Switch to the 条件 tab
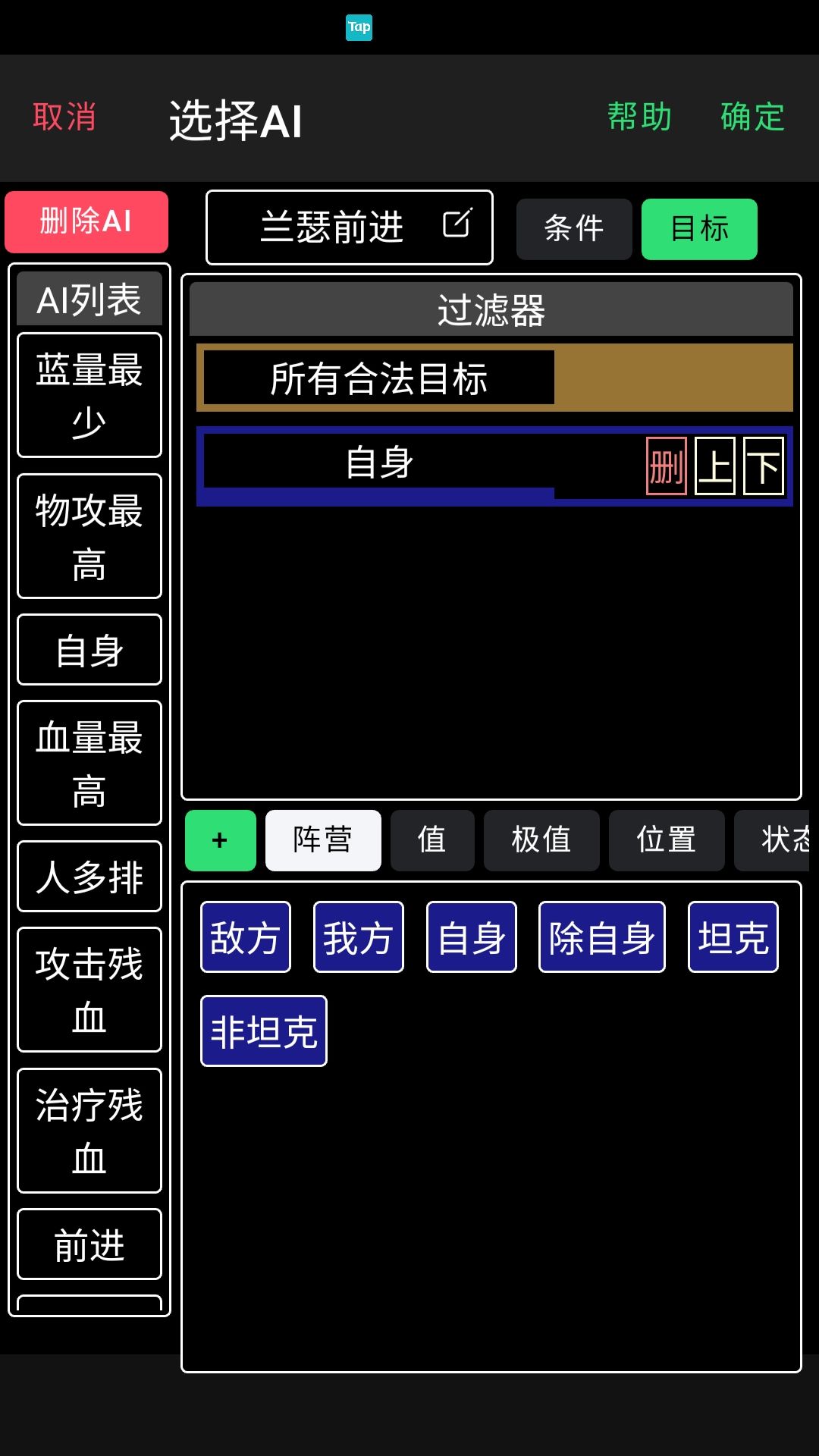Screen dimensions: 819x1456 tap(574, 228)
